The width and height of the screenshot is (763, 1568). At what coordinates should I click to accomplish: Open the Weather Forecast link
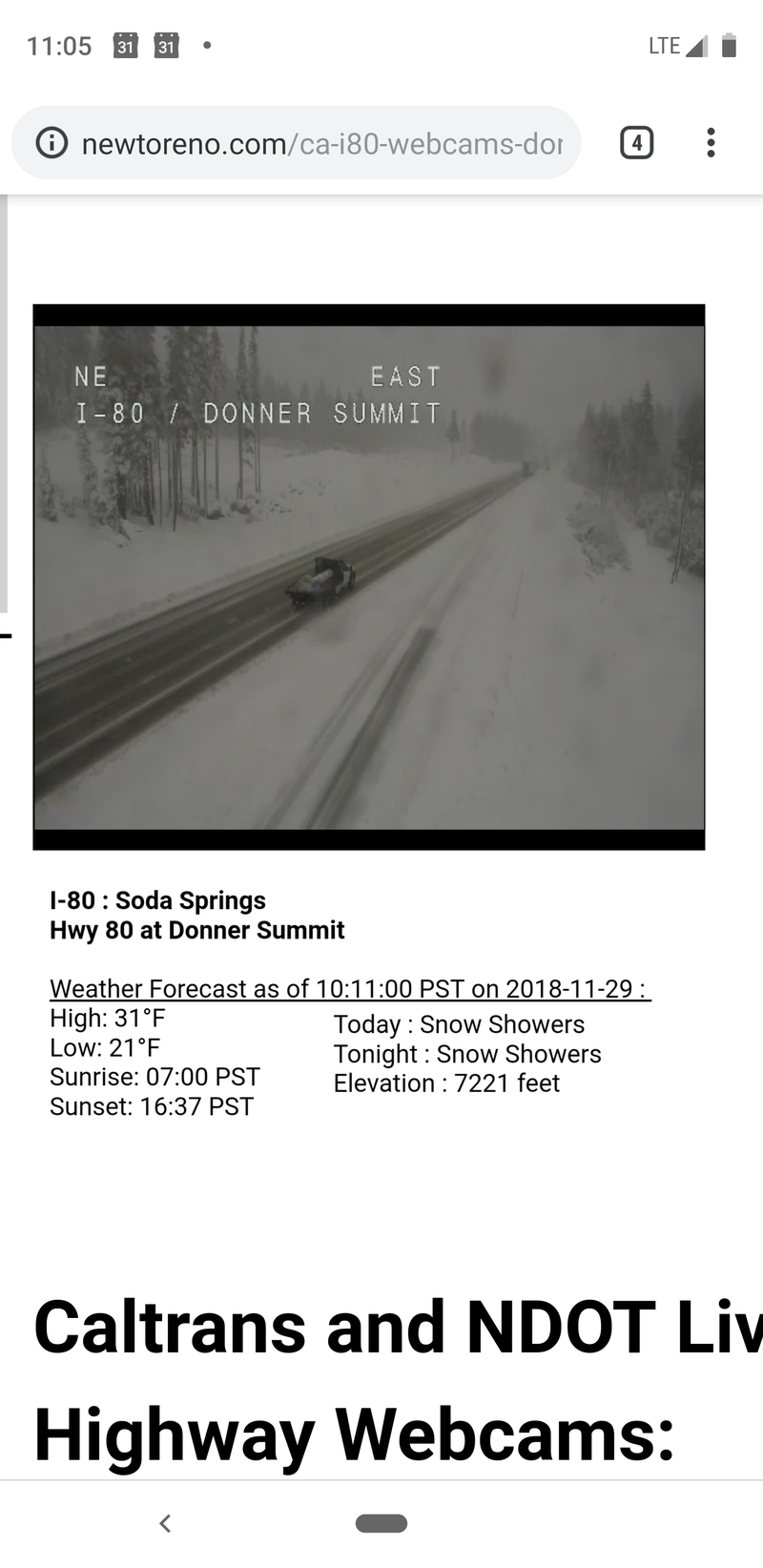[x=350, y=988]
